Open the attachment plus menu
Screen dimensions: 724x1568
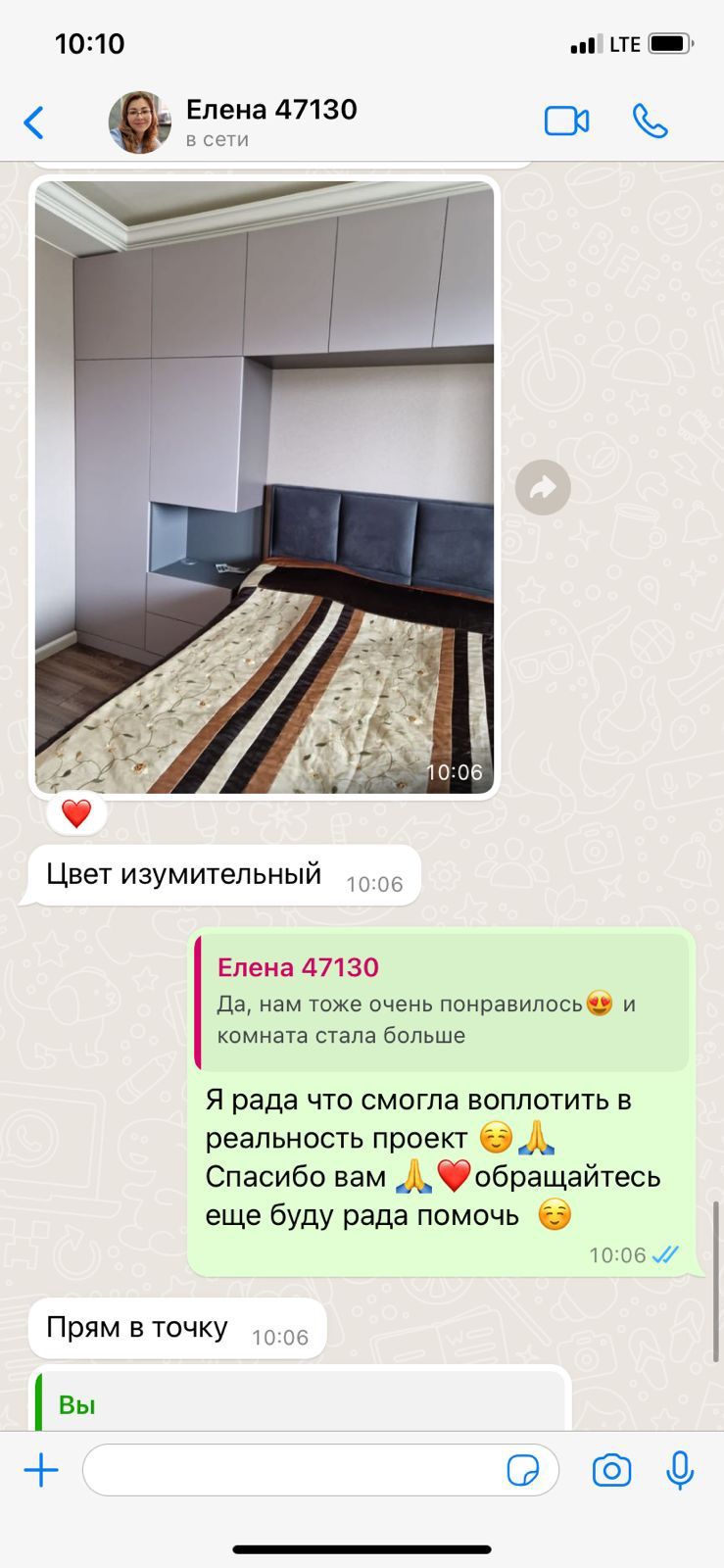pyautogui.click(x=41, y=1470)
